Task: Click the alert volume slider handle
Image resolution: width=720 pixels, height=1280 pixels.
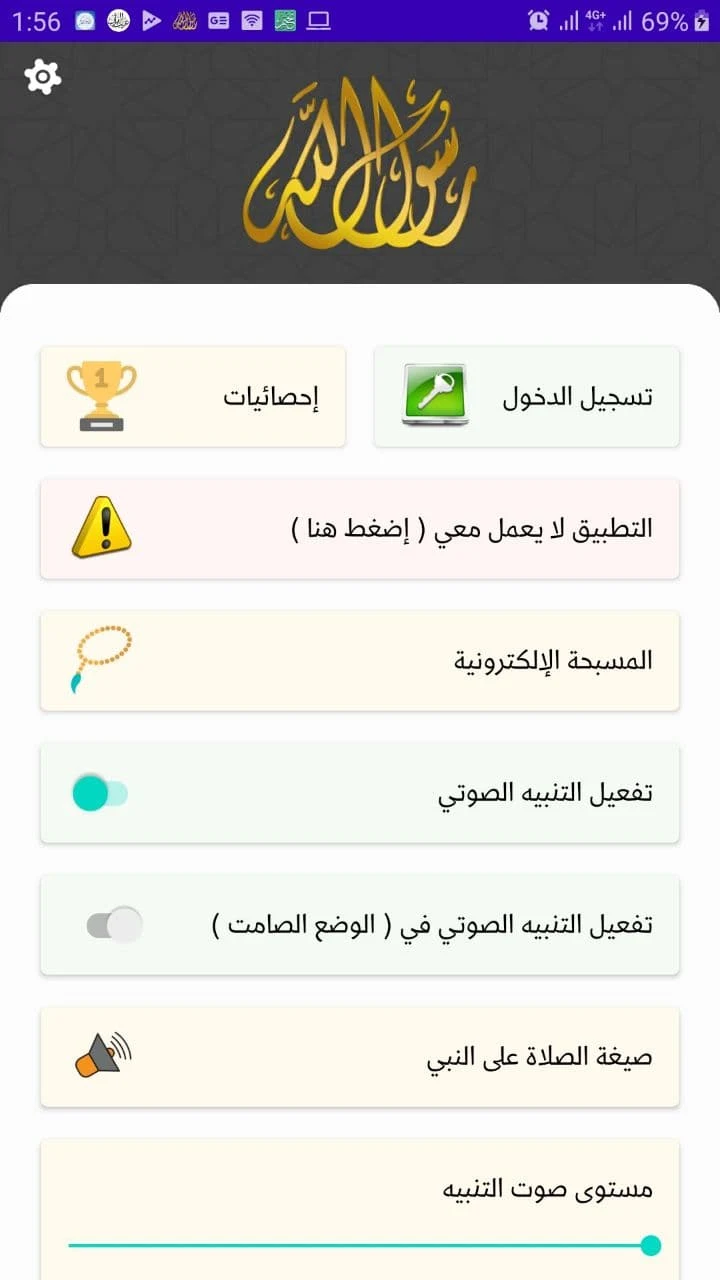Action: click(x=650, y=1247)
